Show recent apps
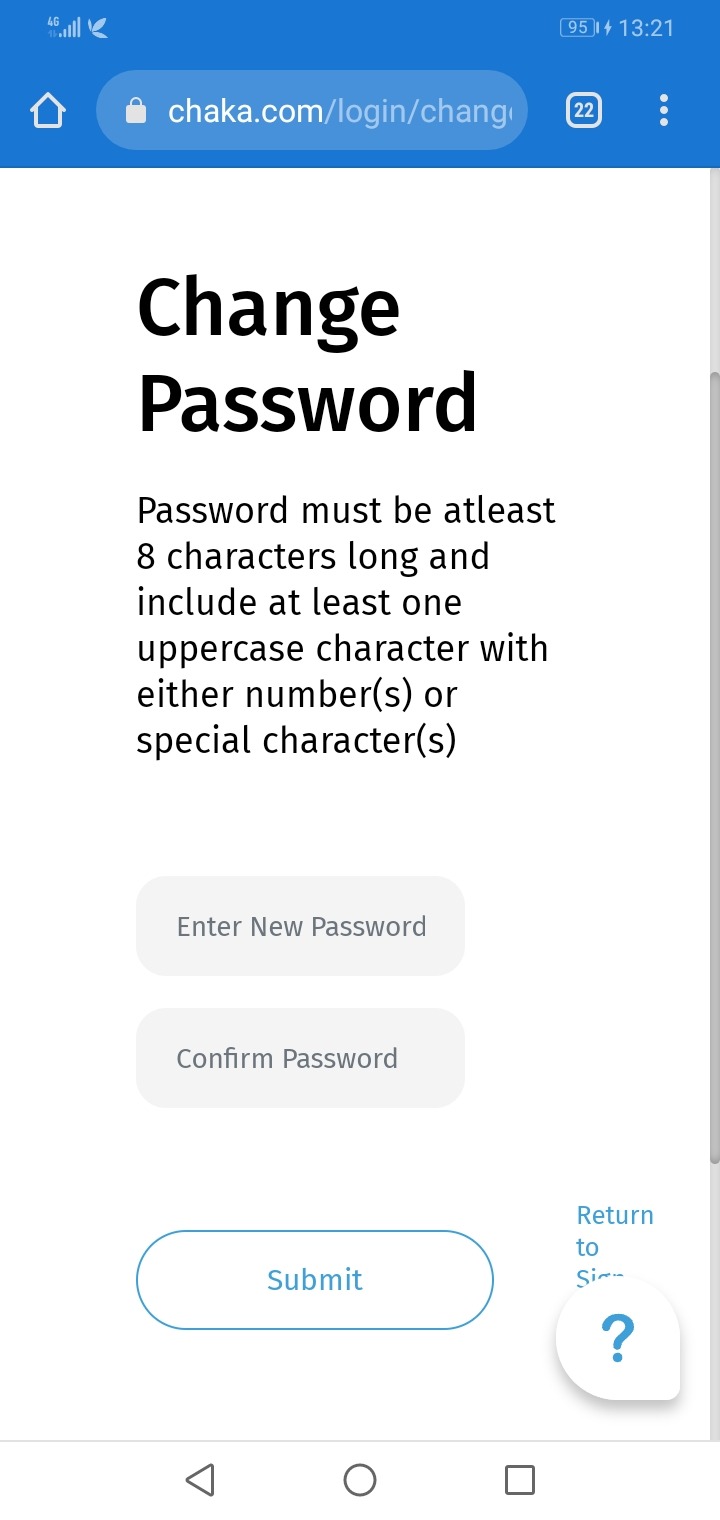Screen dimensions: 720x1520 click(x=520, y=1480)
